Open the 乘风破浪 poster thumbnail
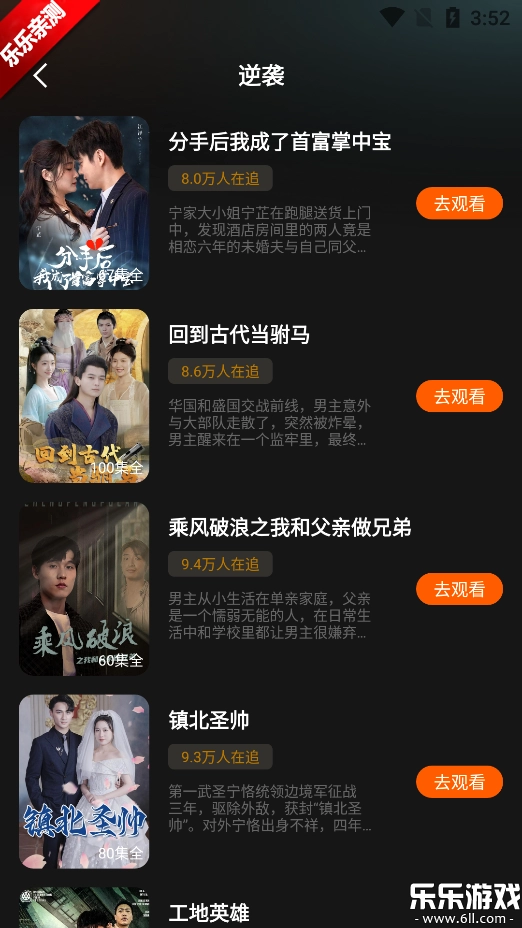This screenshot has height=928, width=522. pyautogui.click(x=84, y=589)
